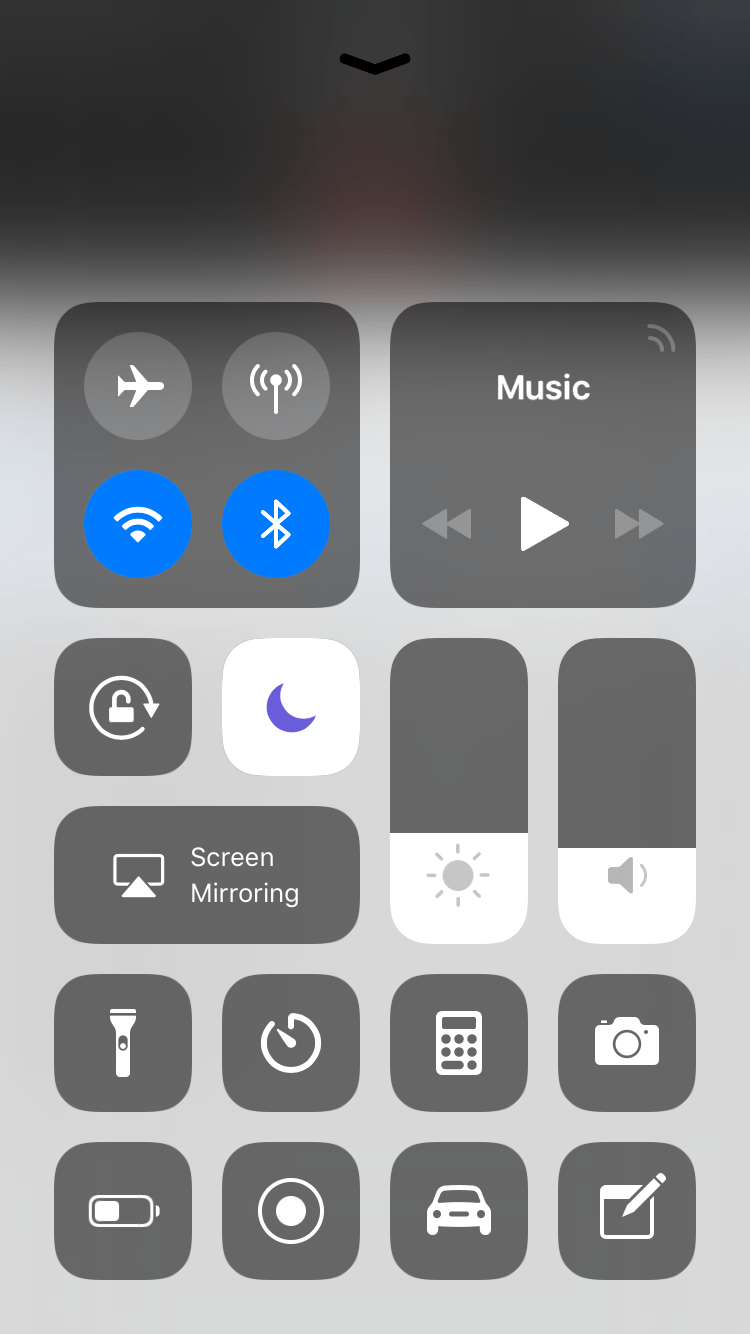Screen dimensions: 750x1334
Task: Toggle Do Not Disturb While Driving
Action: (x=459, y=1211)
